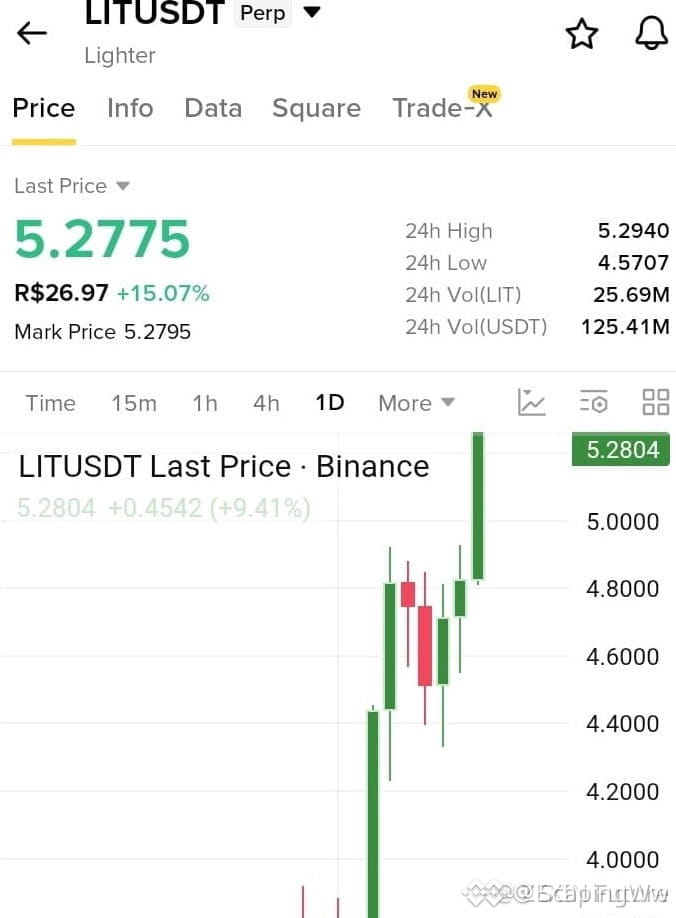Go back using the arrow
Screen dimensions: 676x918
tap(32, 33)
